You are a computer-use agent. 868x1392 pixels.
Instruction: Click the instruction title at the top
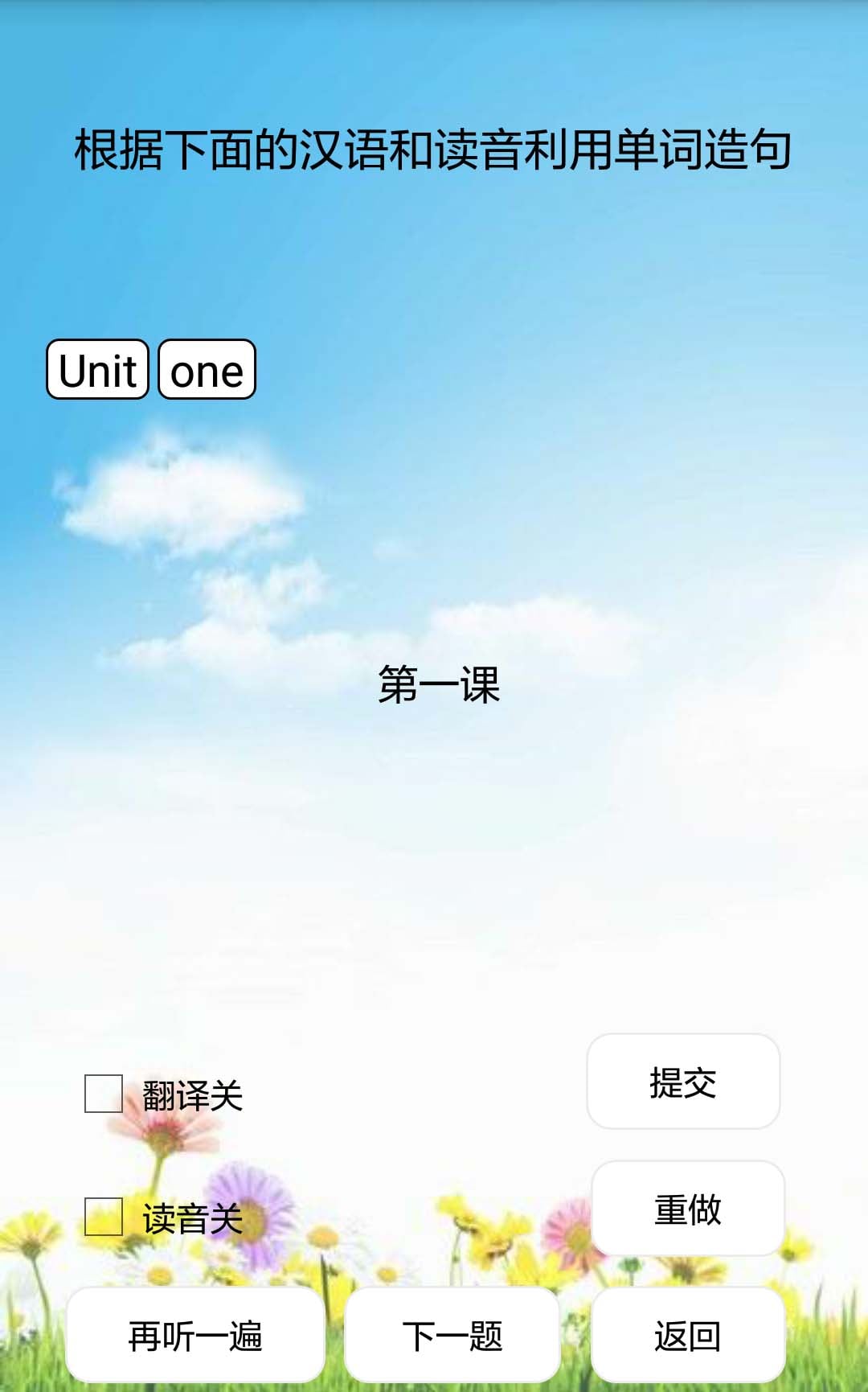(x=434, y=147)
